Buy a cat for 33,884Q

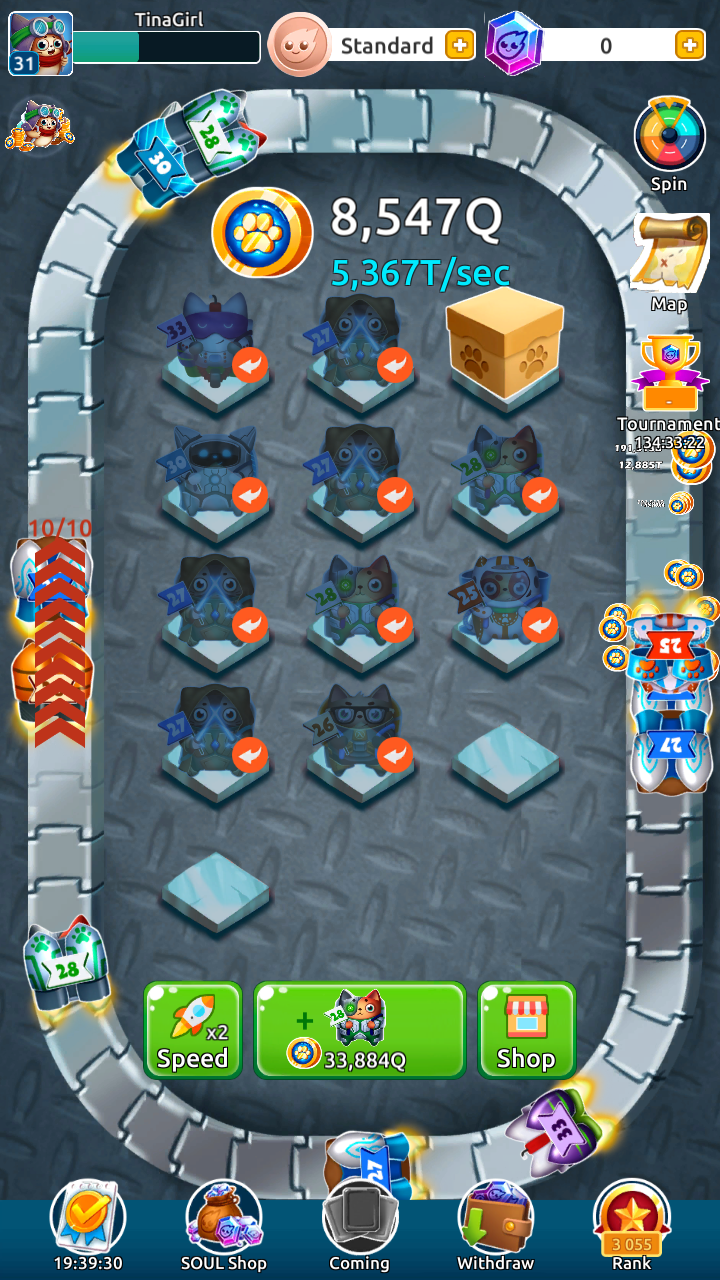point(360,1030)
